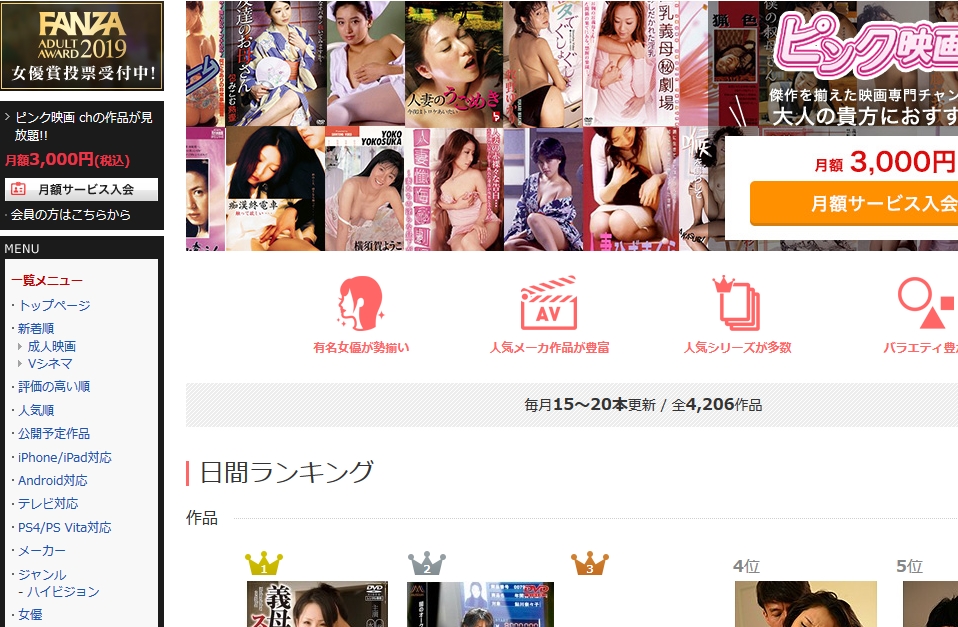Go to トップページ in the menu
This screenshot has height=627, width=958.
pos(54,305)
